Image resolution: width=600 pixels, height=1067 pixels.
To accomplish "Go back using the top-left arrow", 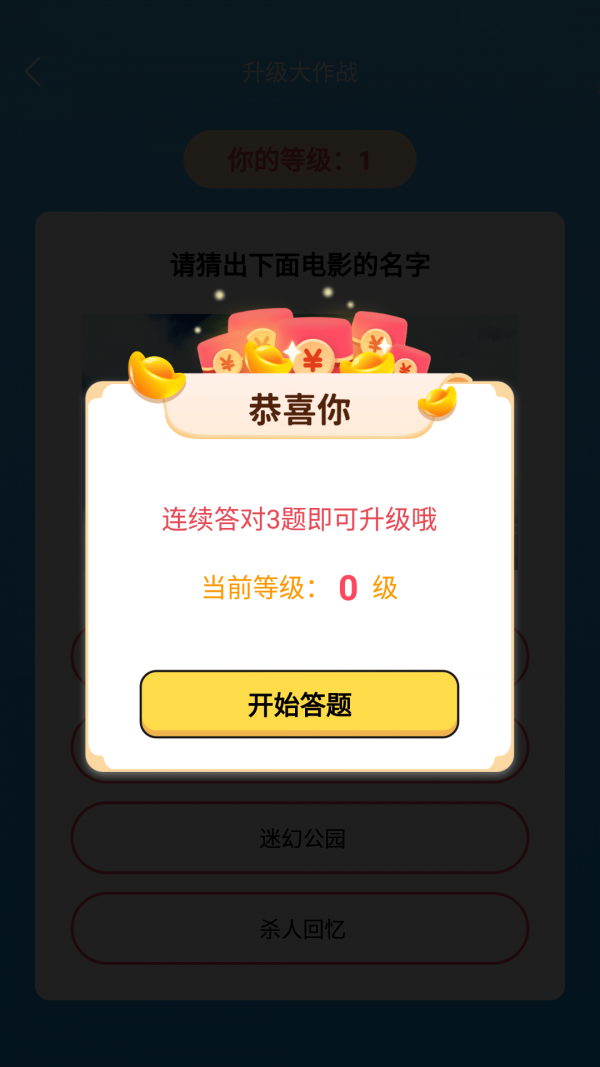I will click(x=33, y=72).
